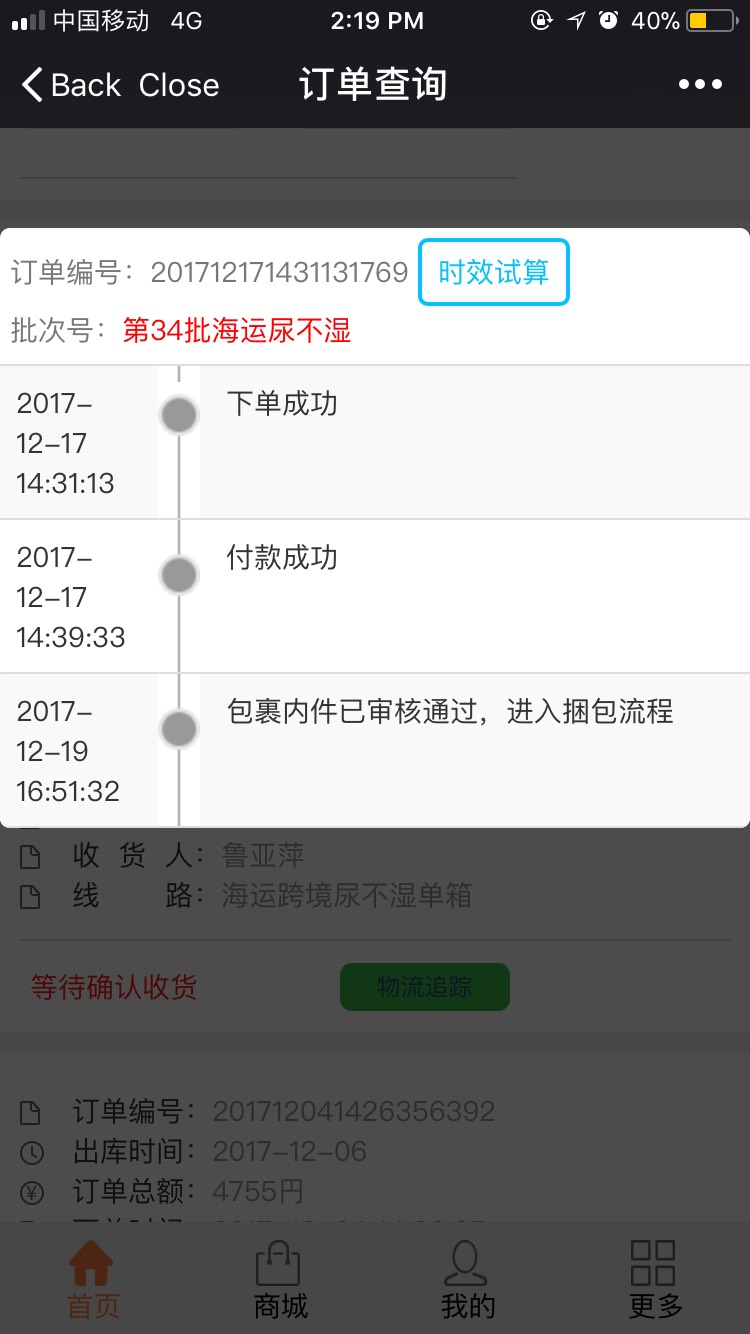Open 物流追踪 logistics tracking

coord(425,987)
